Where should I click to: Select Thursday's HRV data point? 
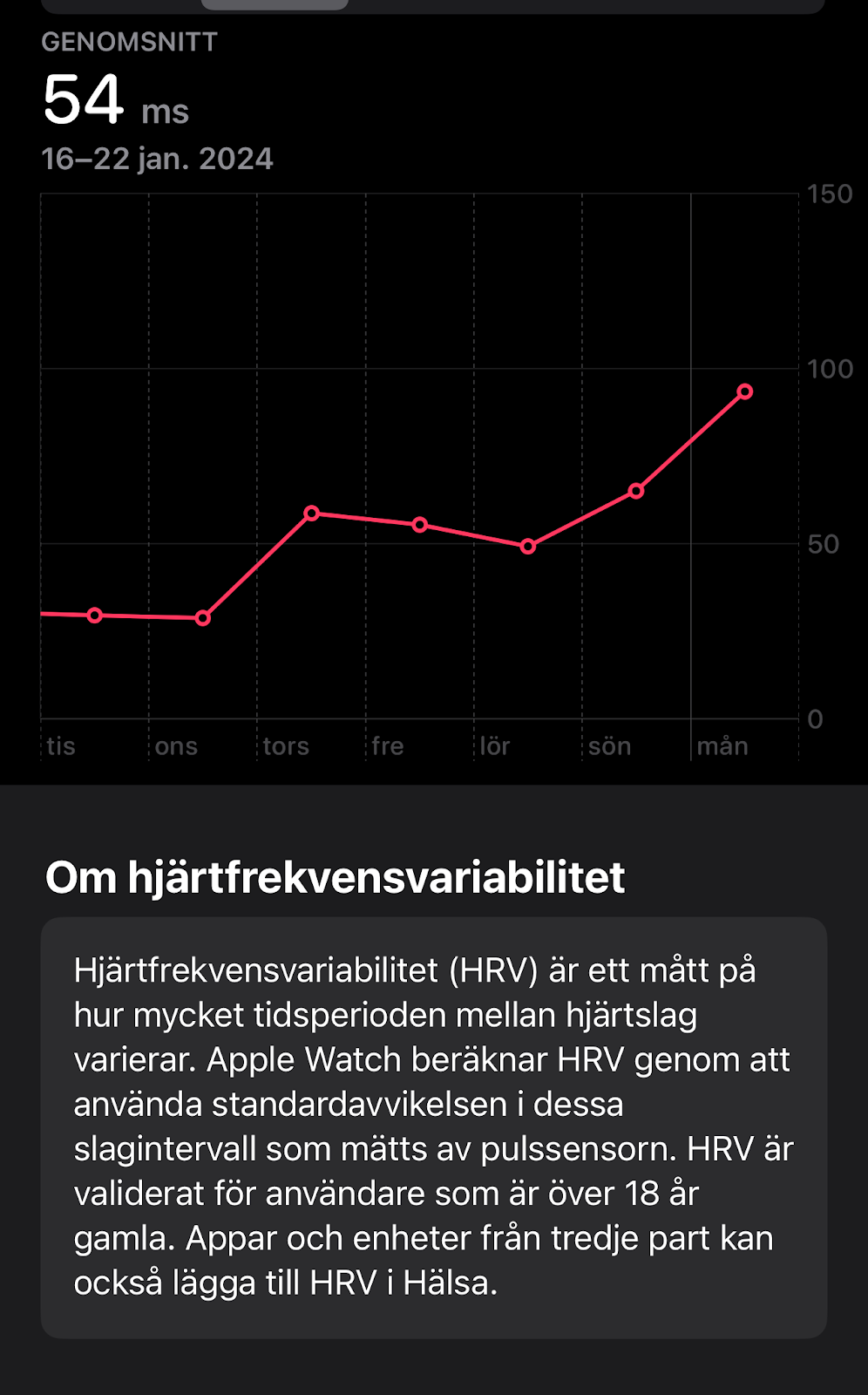pyautogui.click(x=312, y=514)
